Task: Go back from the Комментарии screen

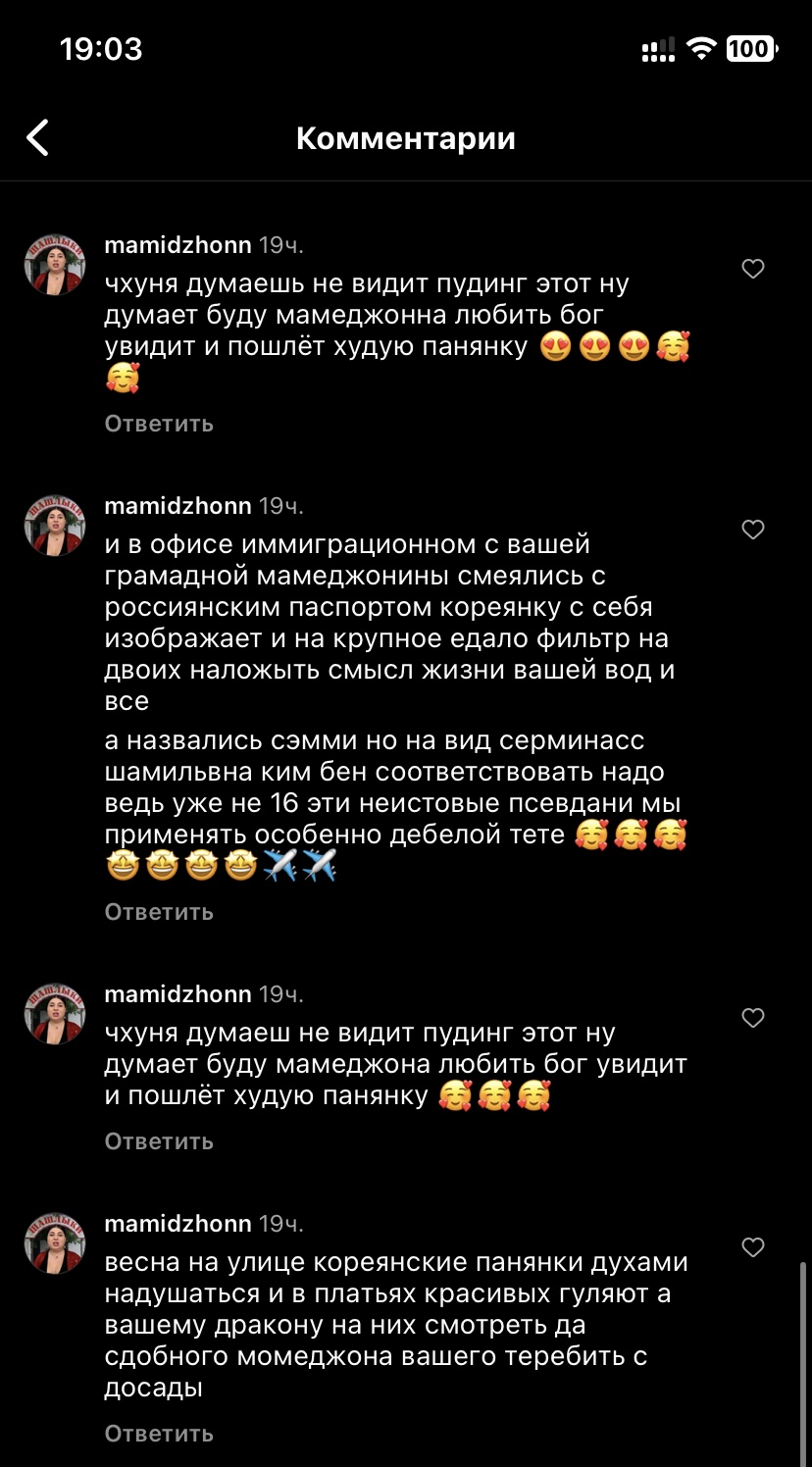Action: 37,138
